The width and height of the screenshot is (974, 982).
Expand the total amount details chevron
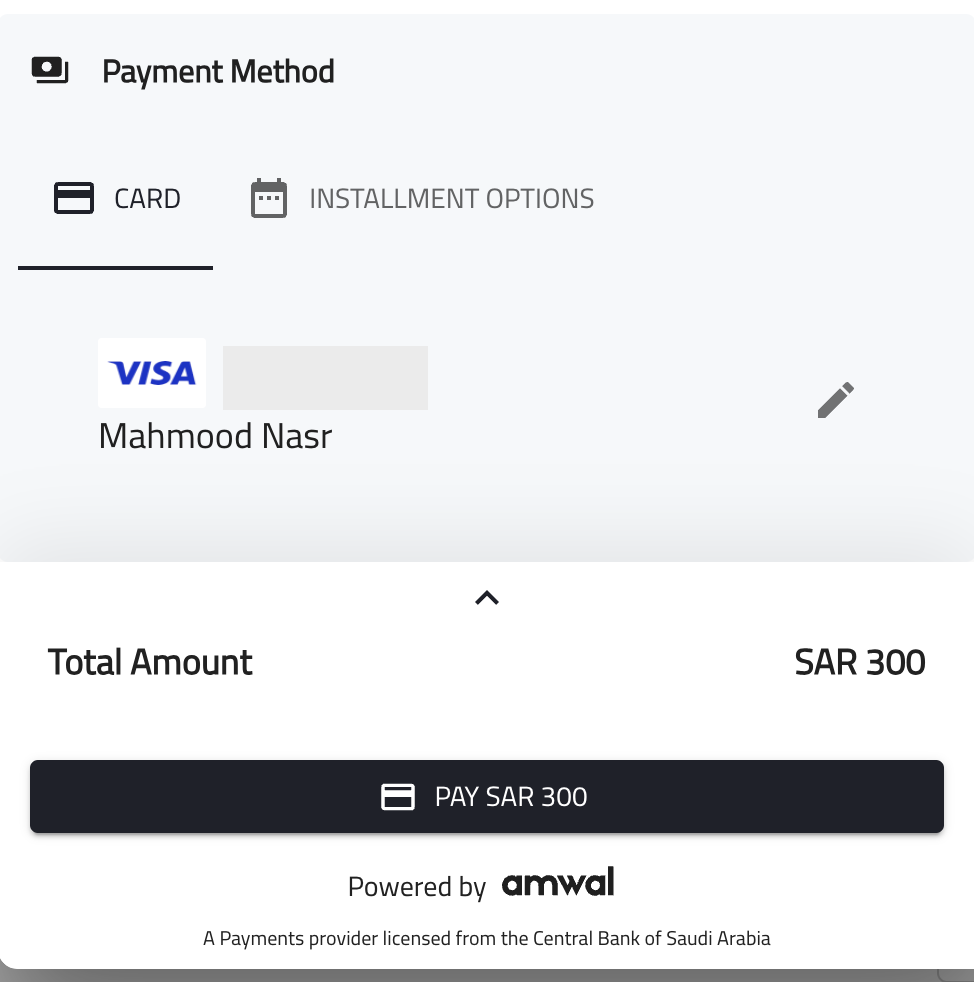[x=486, y=598]
